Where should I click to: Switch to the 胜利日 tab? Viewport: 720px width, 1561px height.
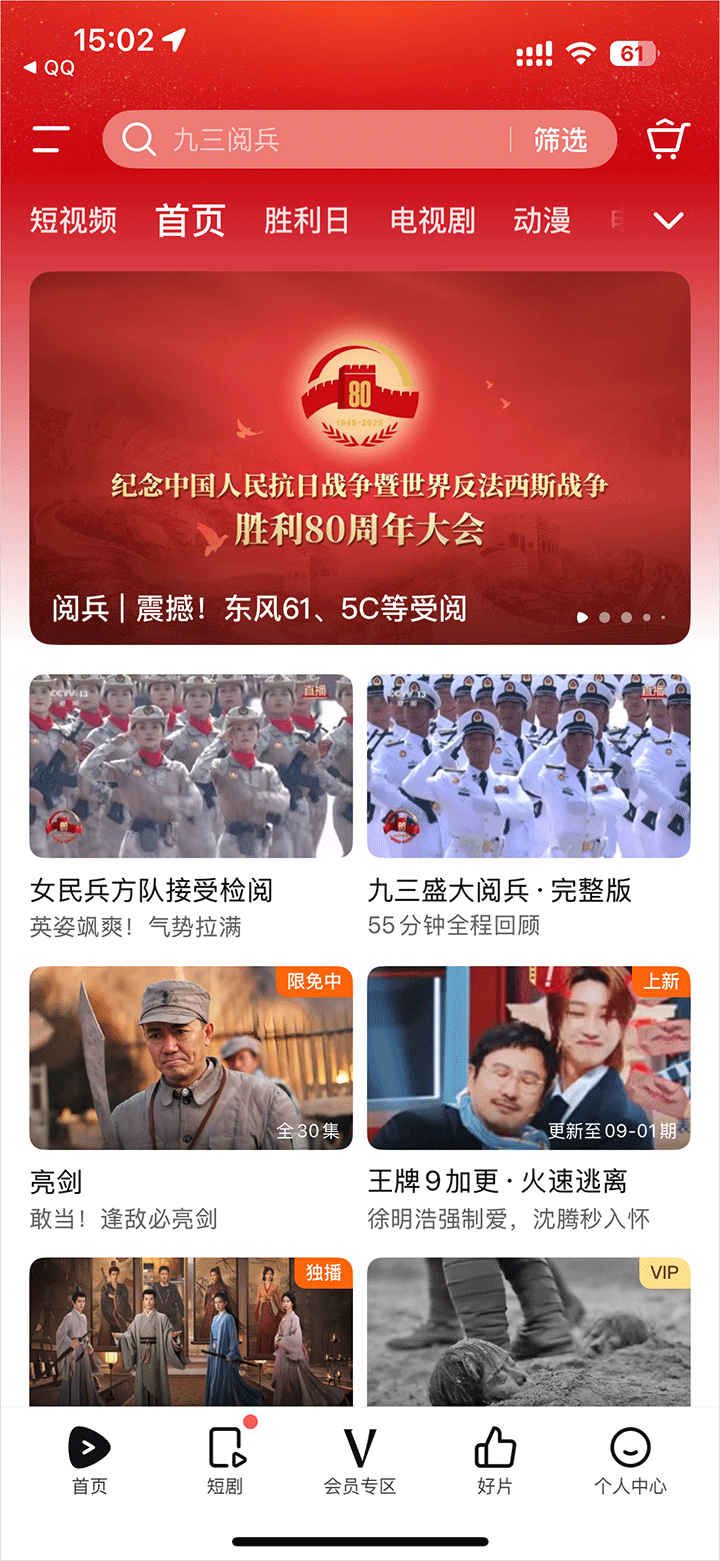[x=306, y=221]
